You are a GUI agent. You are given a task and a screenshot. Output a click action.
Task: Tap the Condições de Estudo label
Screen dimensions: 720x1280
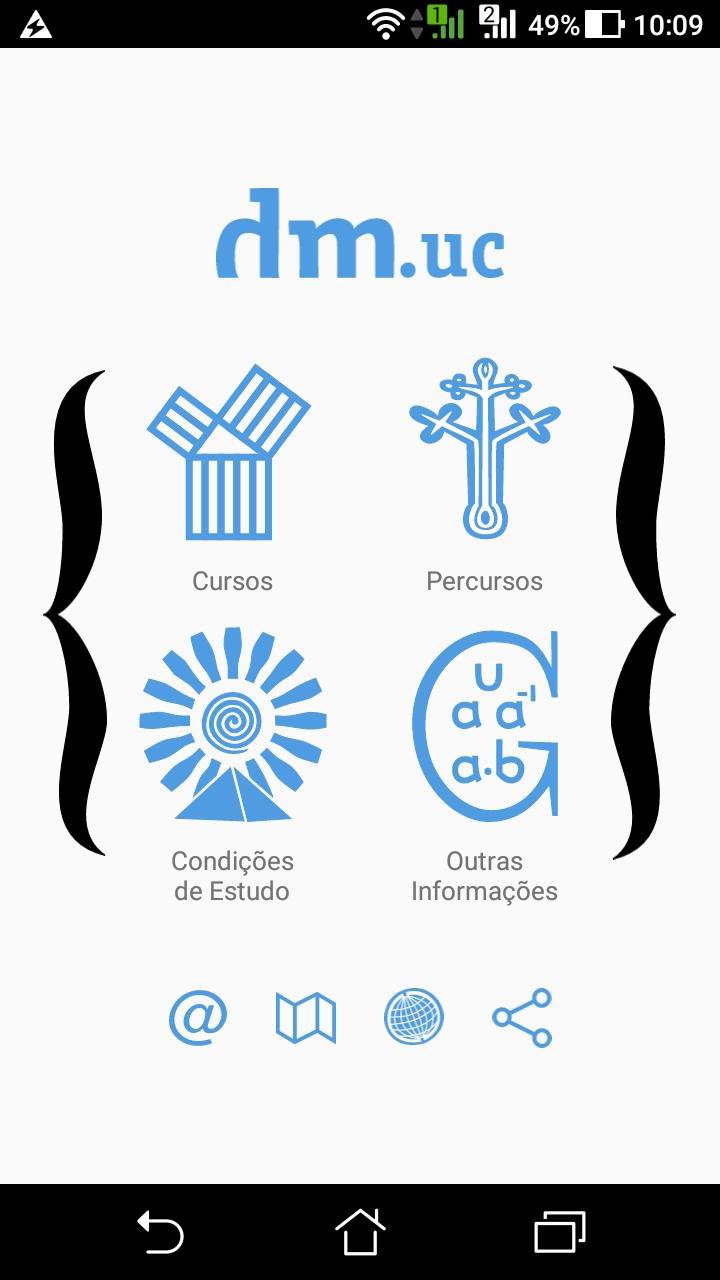pos(232,875)
